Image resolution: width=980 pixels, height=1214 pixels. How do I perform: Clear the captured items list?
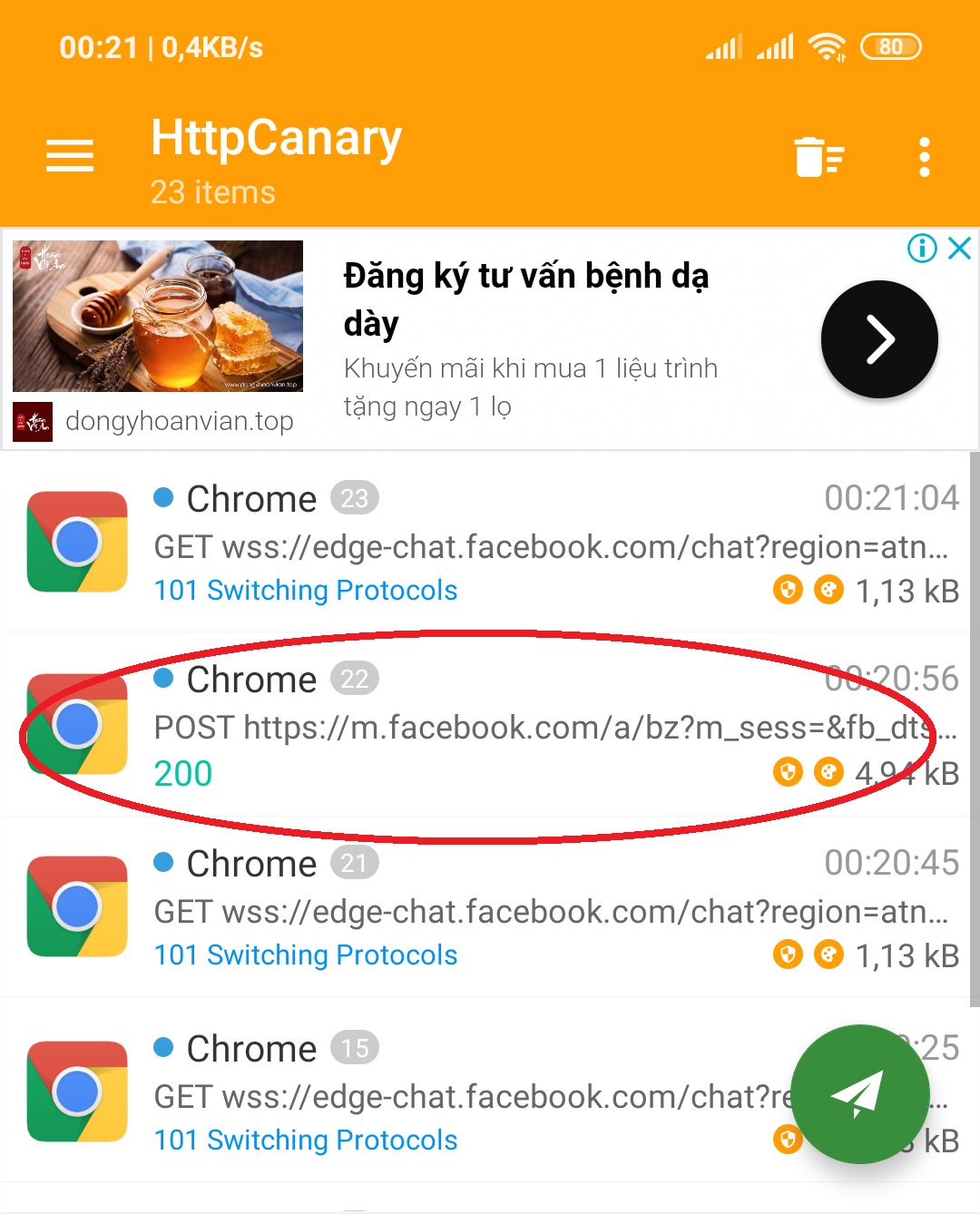[818, 157]
